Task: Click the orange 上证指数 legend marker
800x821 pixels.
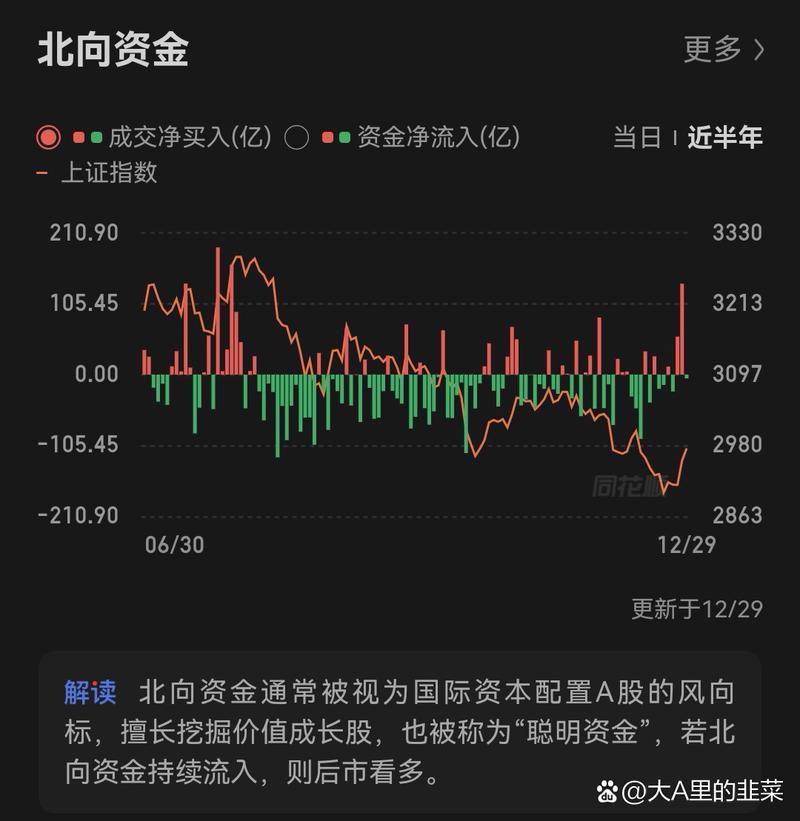Action: 41,172
